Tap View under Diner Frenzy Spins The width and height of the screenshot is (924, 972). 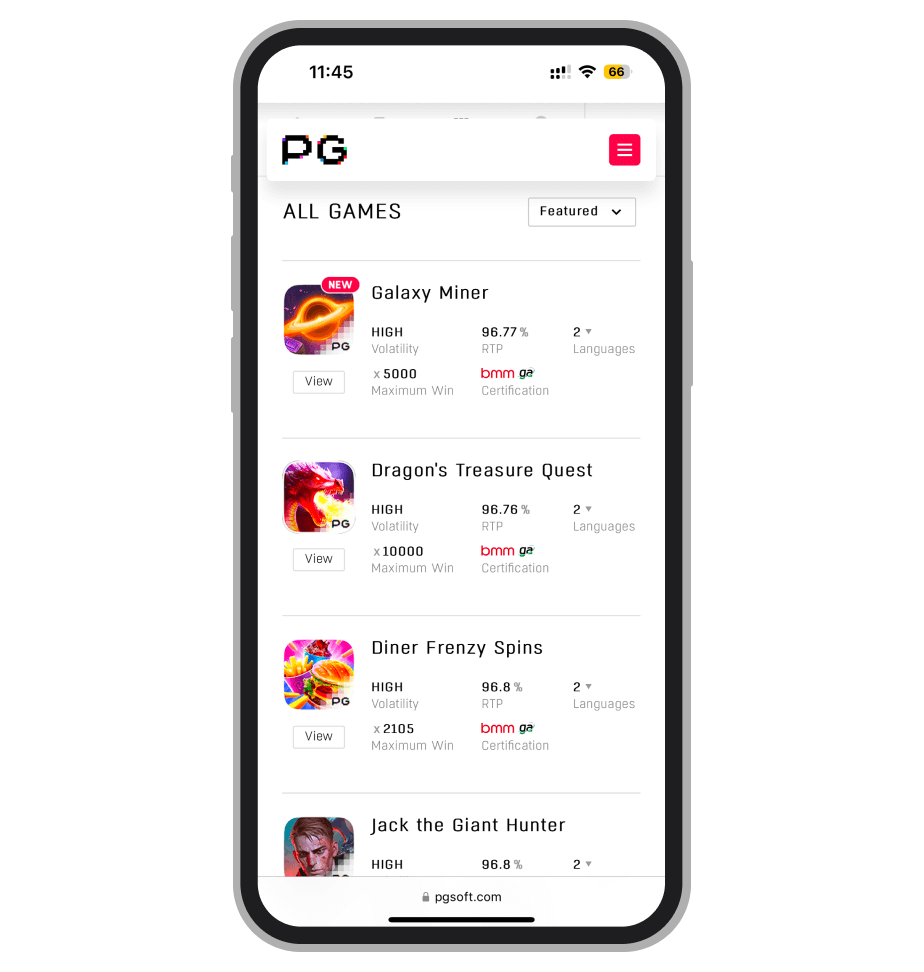(x=318, y=736)
